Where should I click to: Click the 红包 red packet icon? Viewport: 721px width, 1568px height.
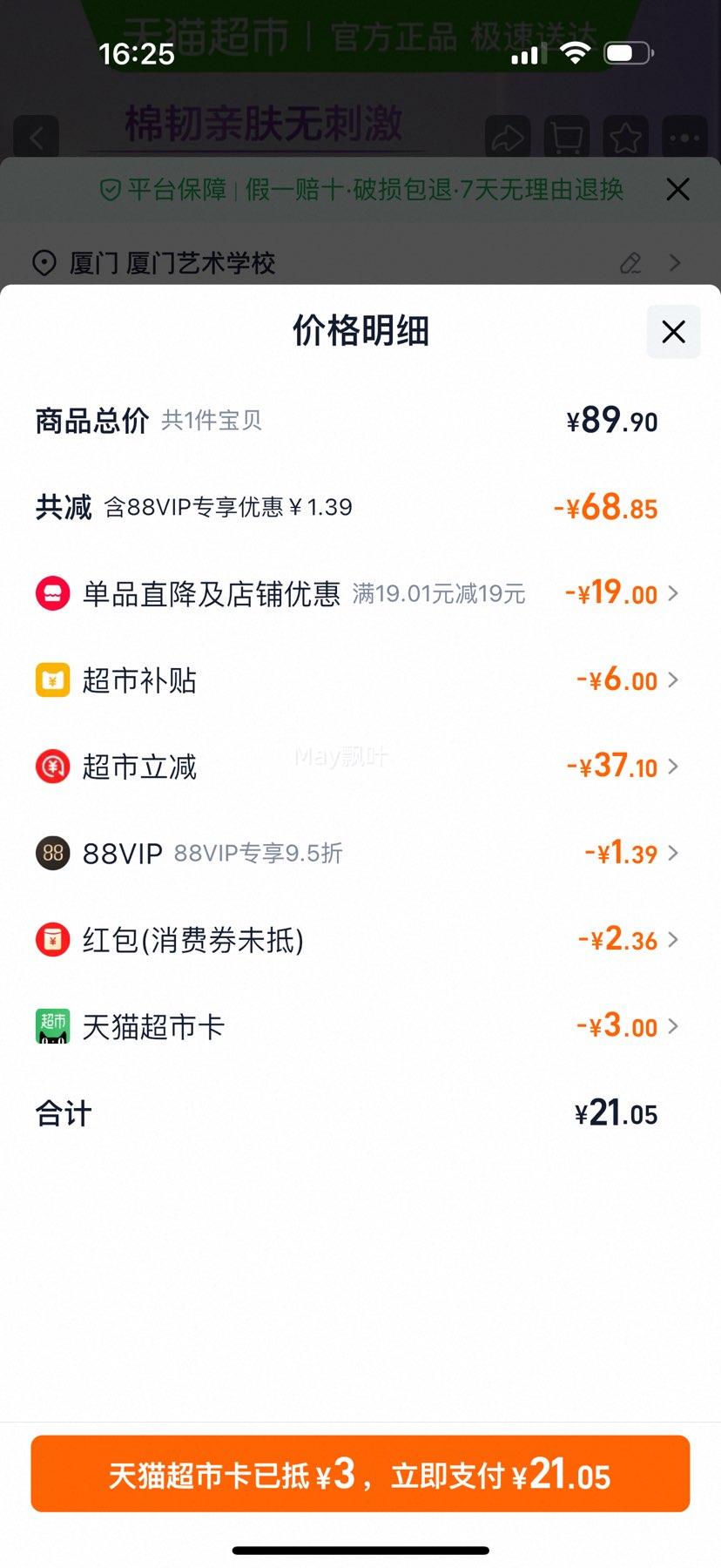[x=52, y=940]
